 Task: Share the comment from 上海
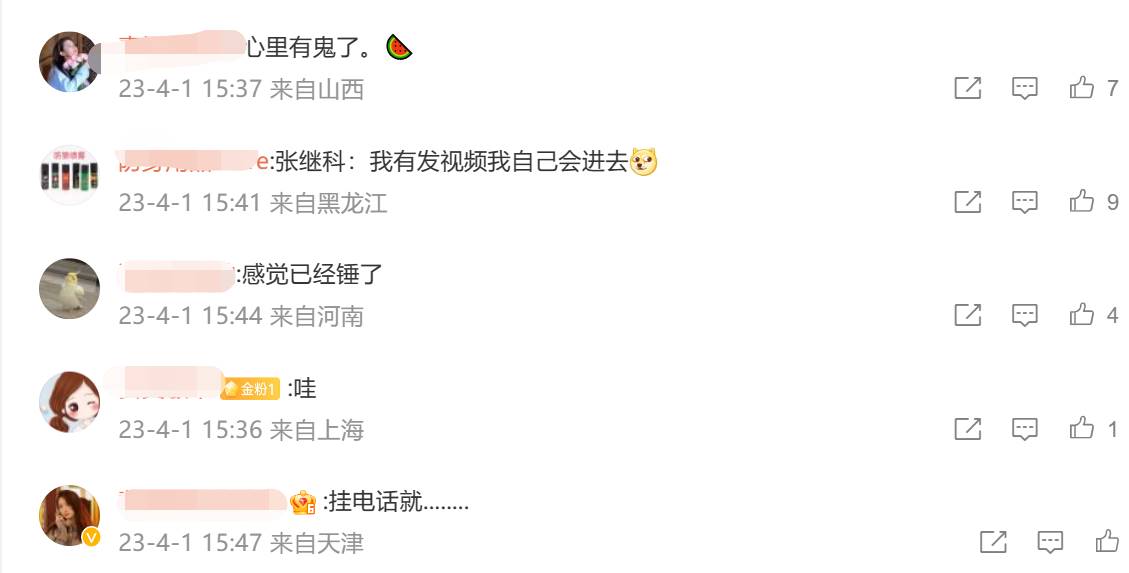tap(967, 429)
